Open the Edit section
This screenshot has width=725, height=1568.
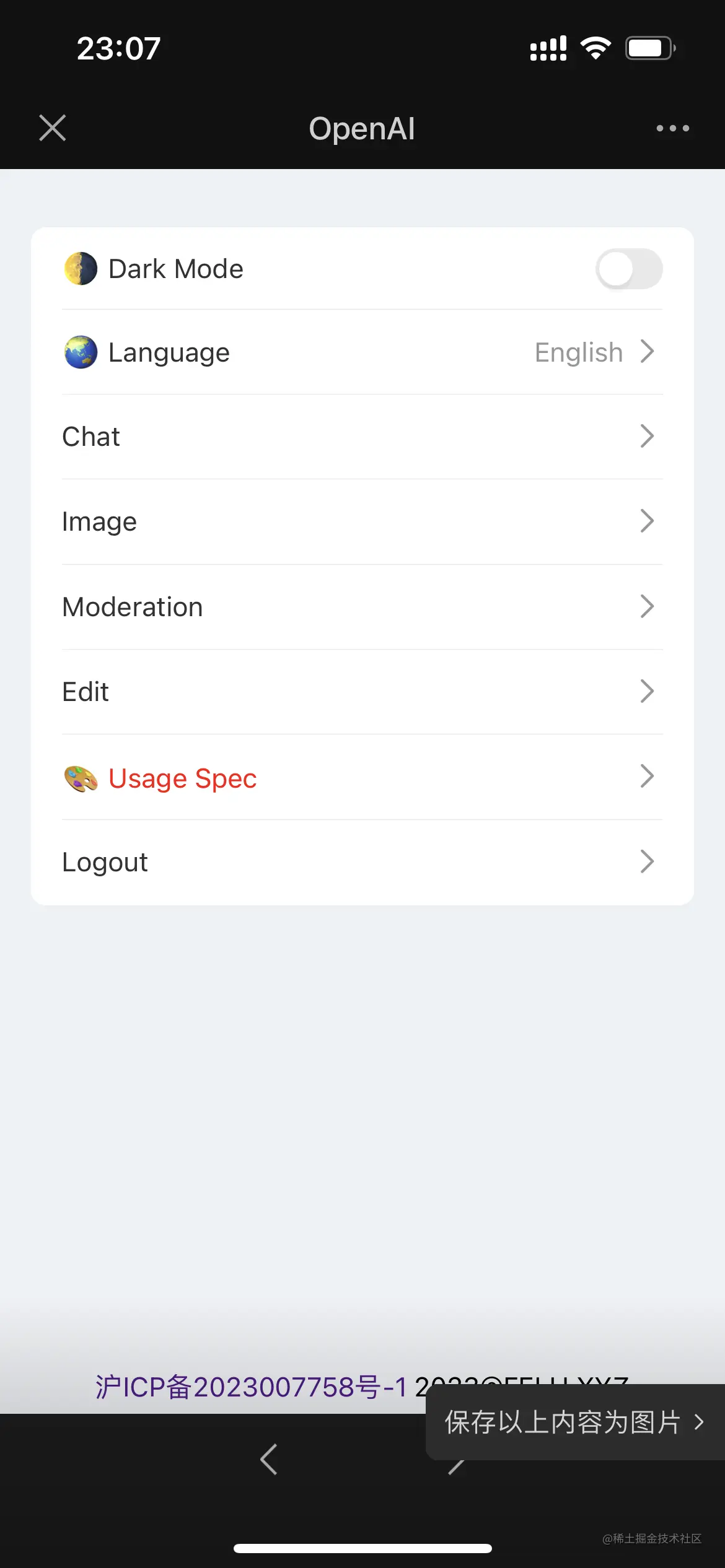pos(362,692)
